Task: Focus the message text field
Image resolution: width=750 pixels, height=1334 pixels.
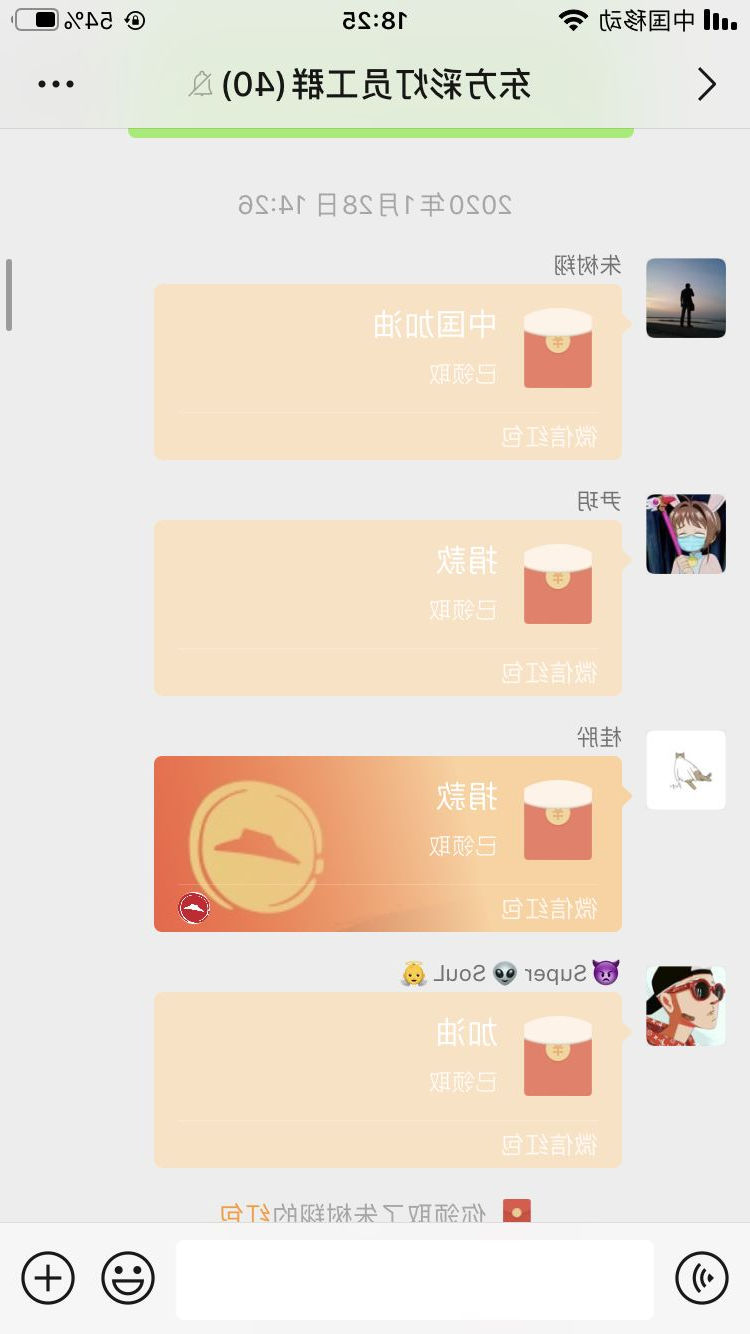Action: click(415, 1279)
